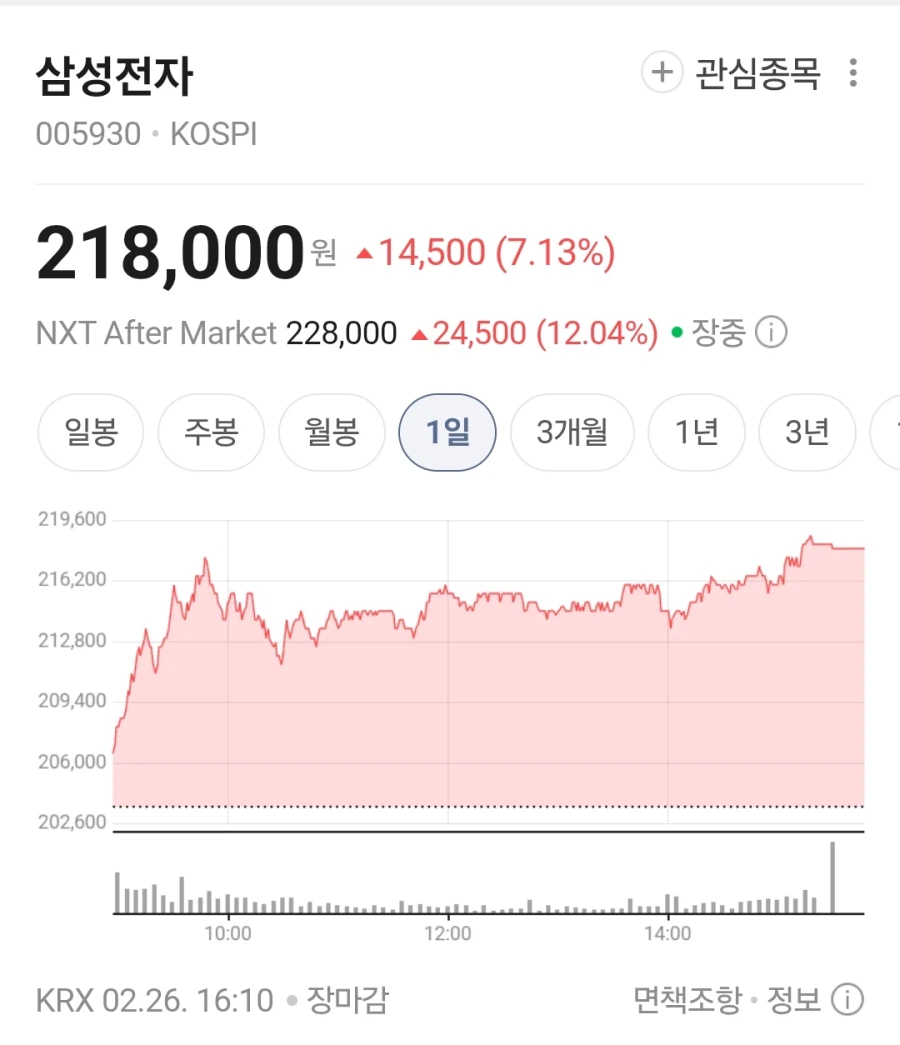Switch to the 월봉 chart view
Viewport: 900px width, 1045px height.
(x=331, y=432)
